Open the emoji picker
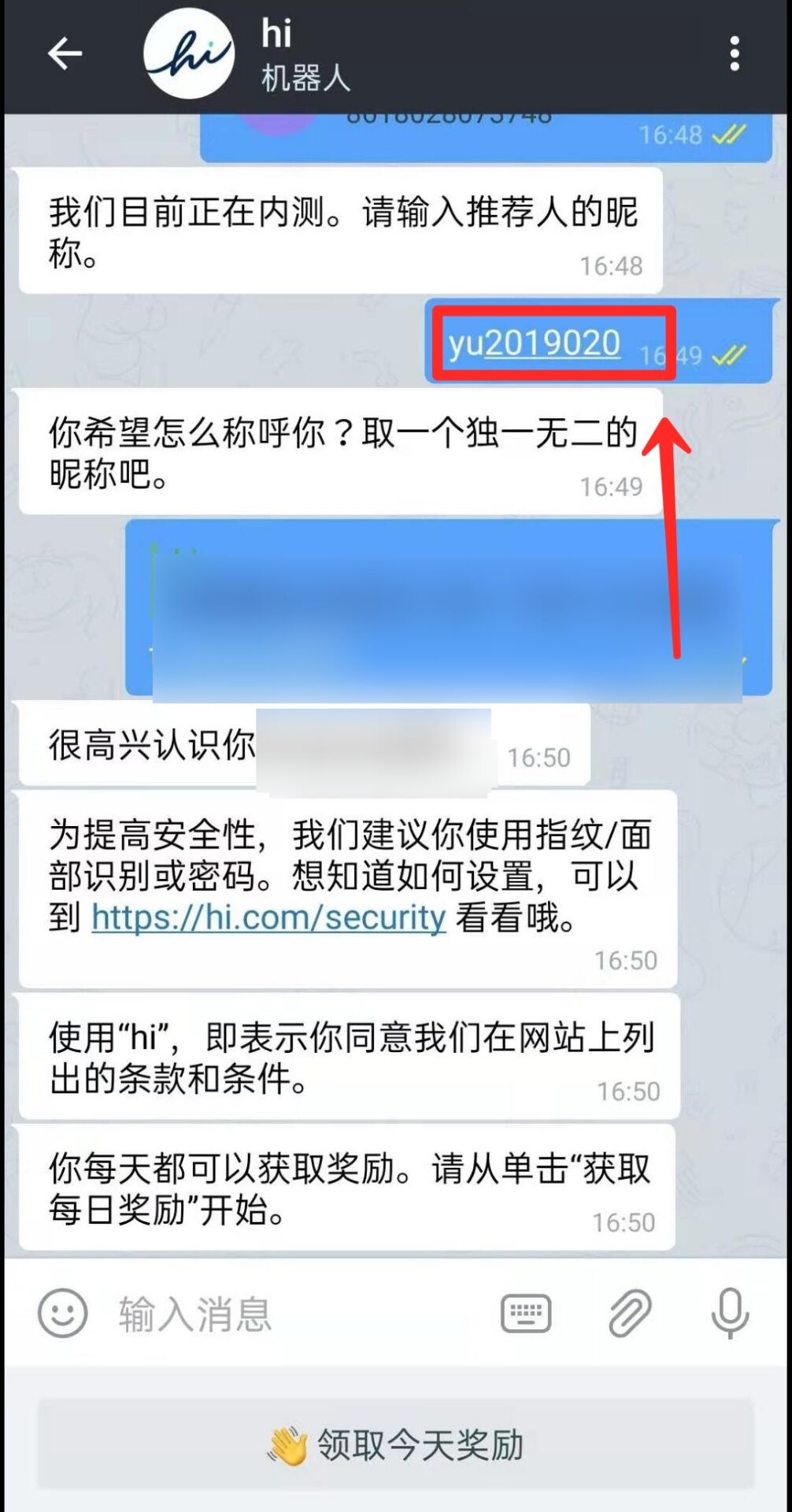Image resolution: width=792 pixels, height=1512 pixels. (62, 1313)
